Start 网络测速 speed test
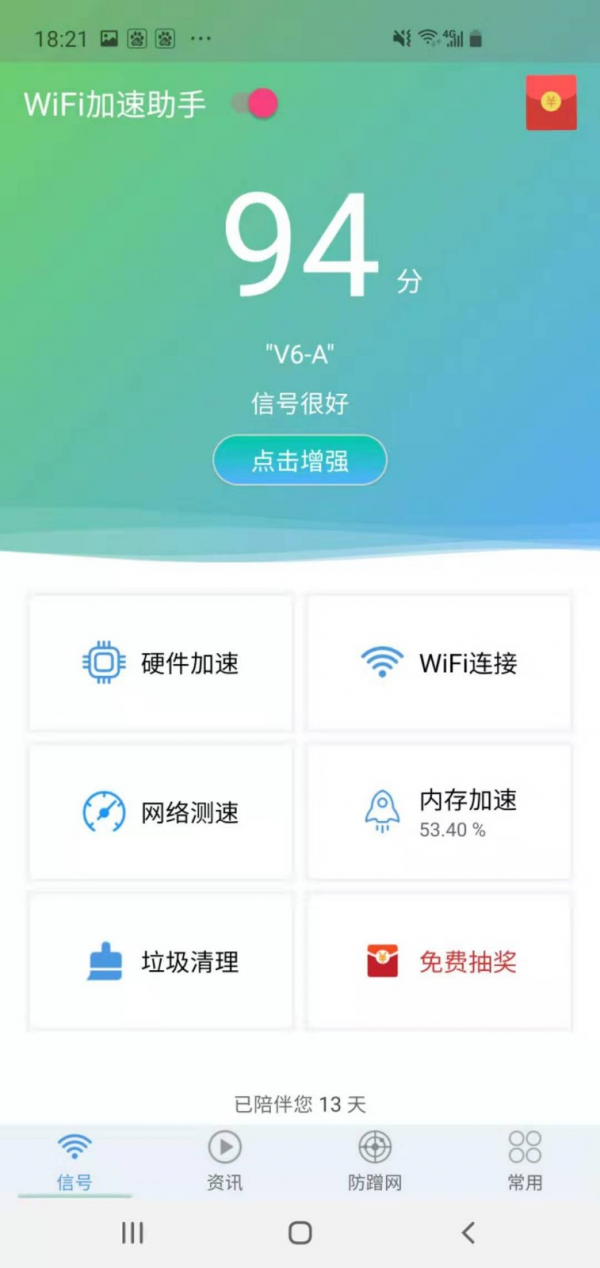Viewport: 600px width, 1268px height. click(x=161, y=812)
